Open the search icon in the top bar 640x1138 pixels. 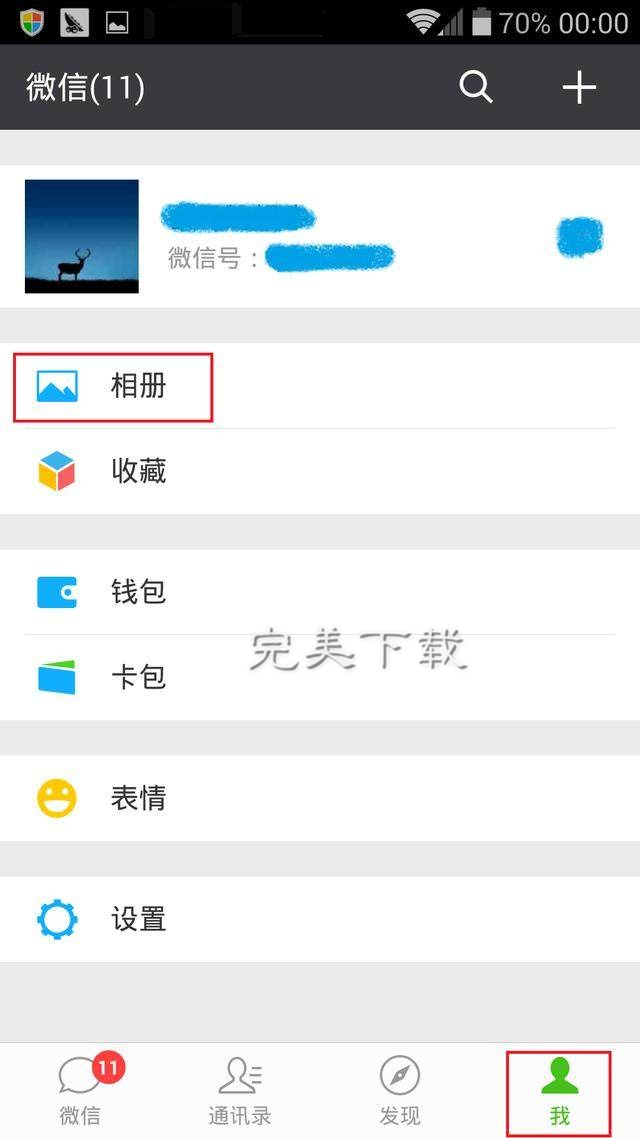[476, 88]
